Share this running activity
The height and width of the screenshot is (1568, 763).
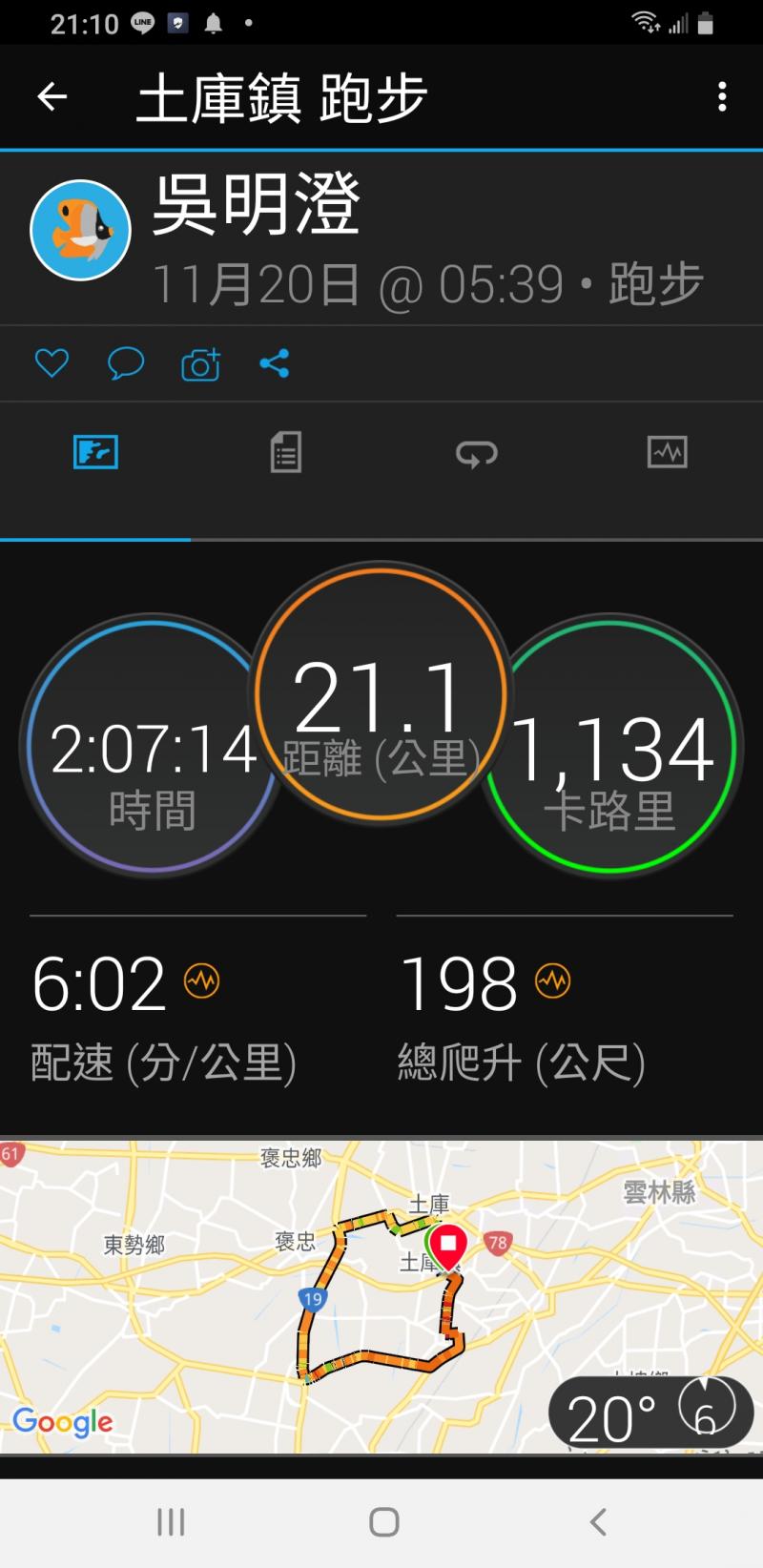(275, 363)
